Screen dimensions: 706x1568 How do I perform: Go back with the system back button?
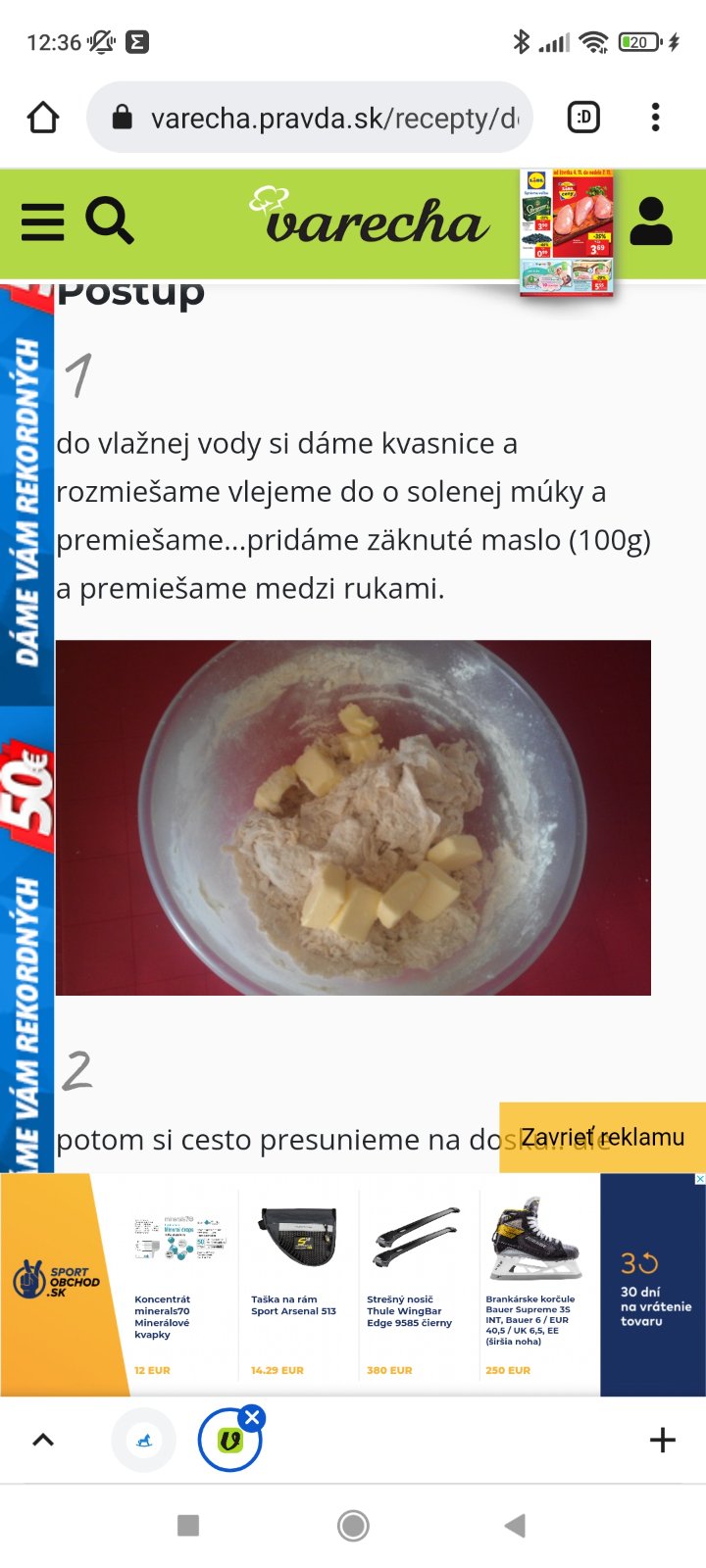[x=514, y=1525]
